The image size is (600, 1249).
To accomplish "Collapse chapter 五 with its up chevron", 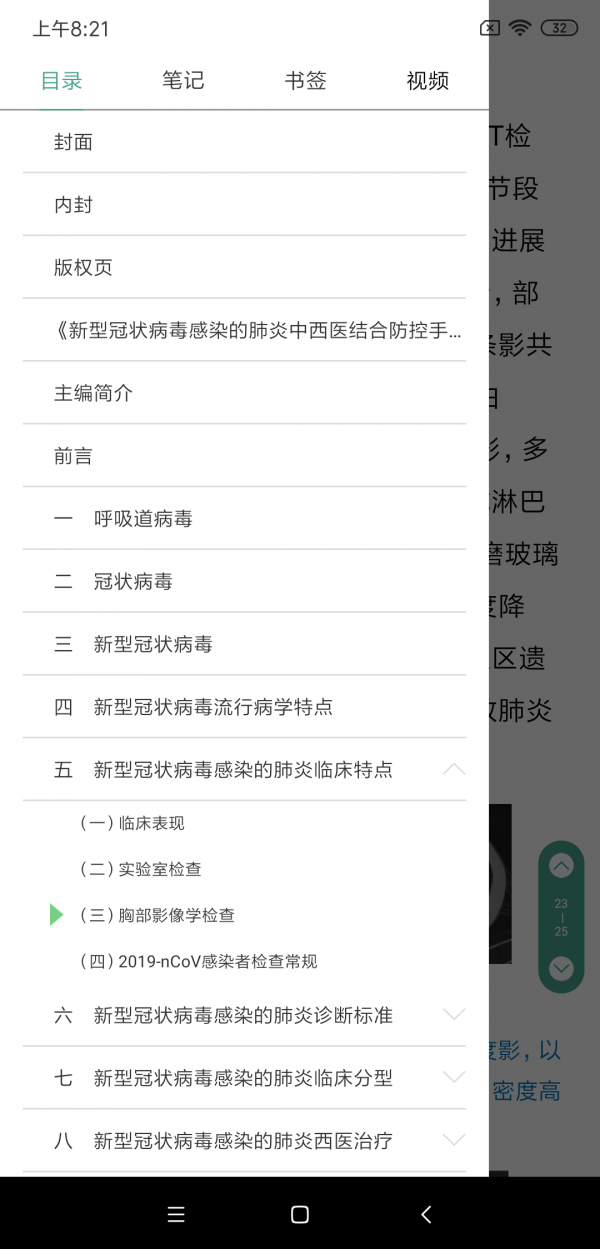I will coord(453,769).
